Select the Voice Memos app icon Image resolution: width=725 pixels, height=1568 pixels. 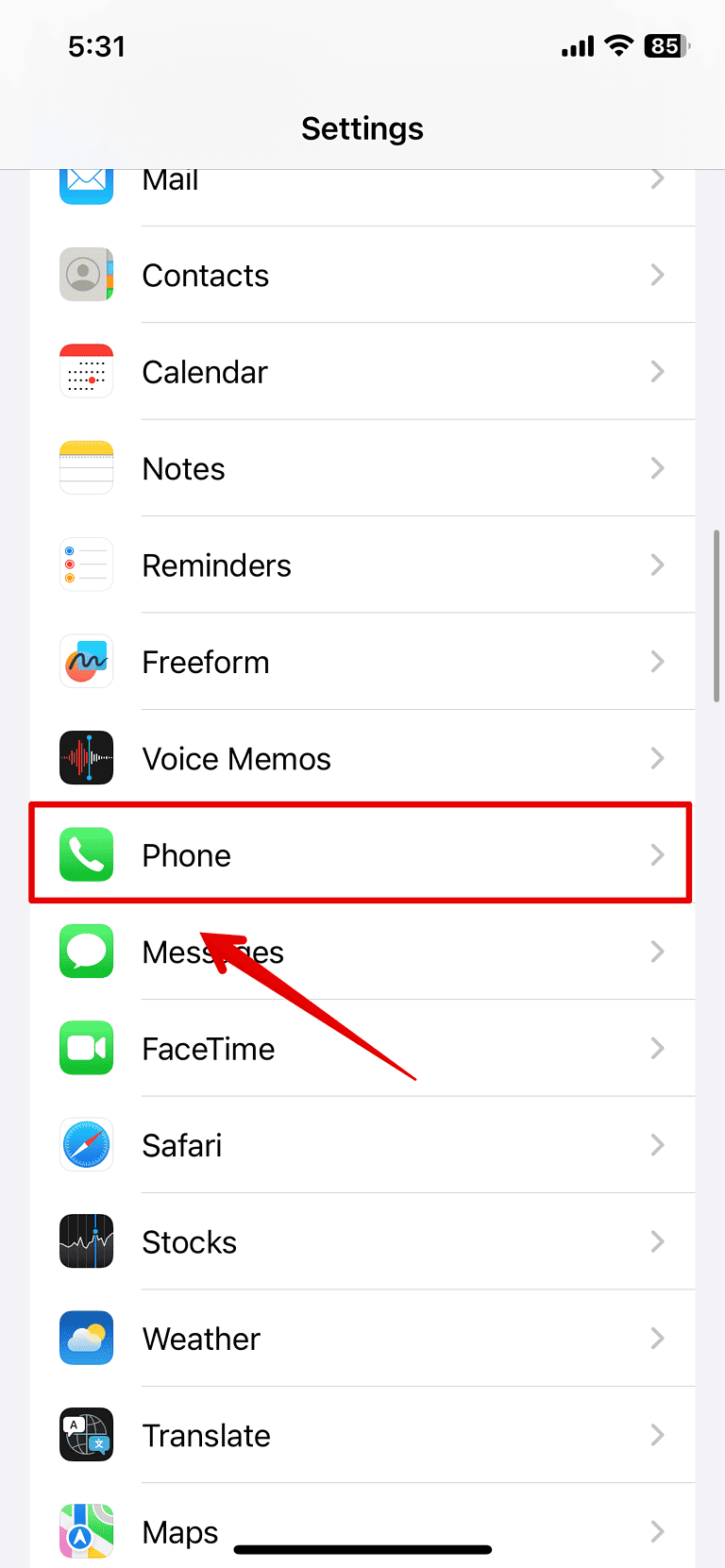click(86, 758)
